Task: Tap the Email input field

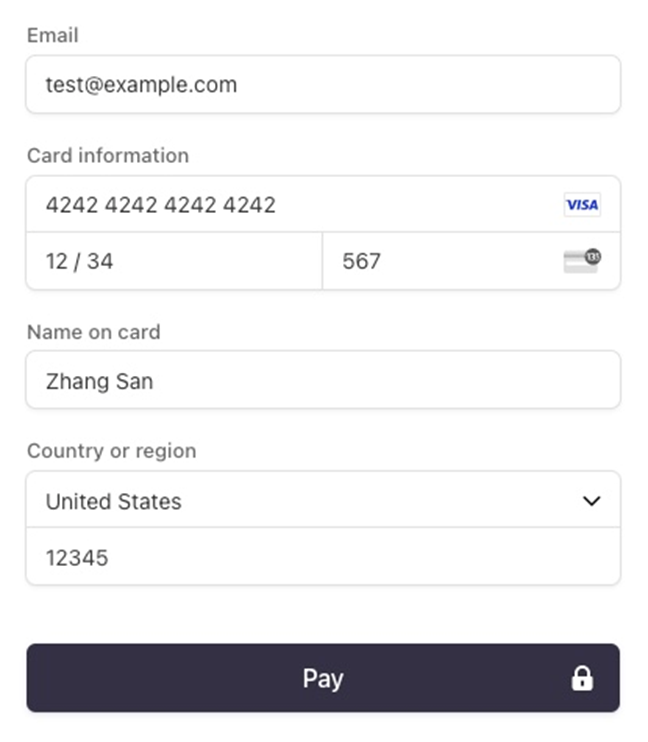Action: 322,85
